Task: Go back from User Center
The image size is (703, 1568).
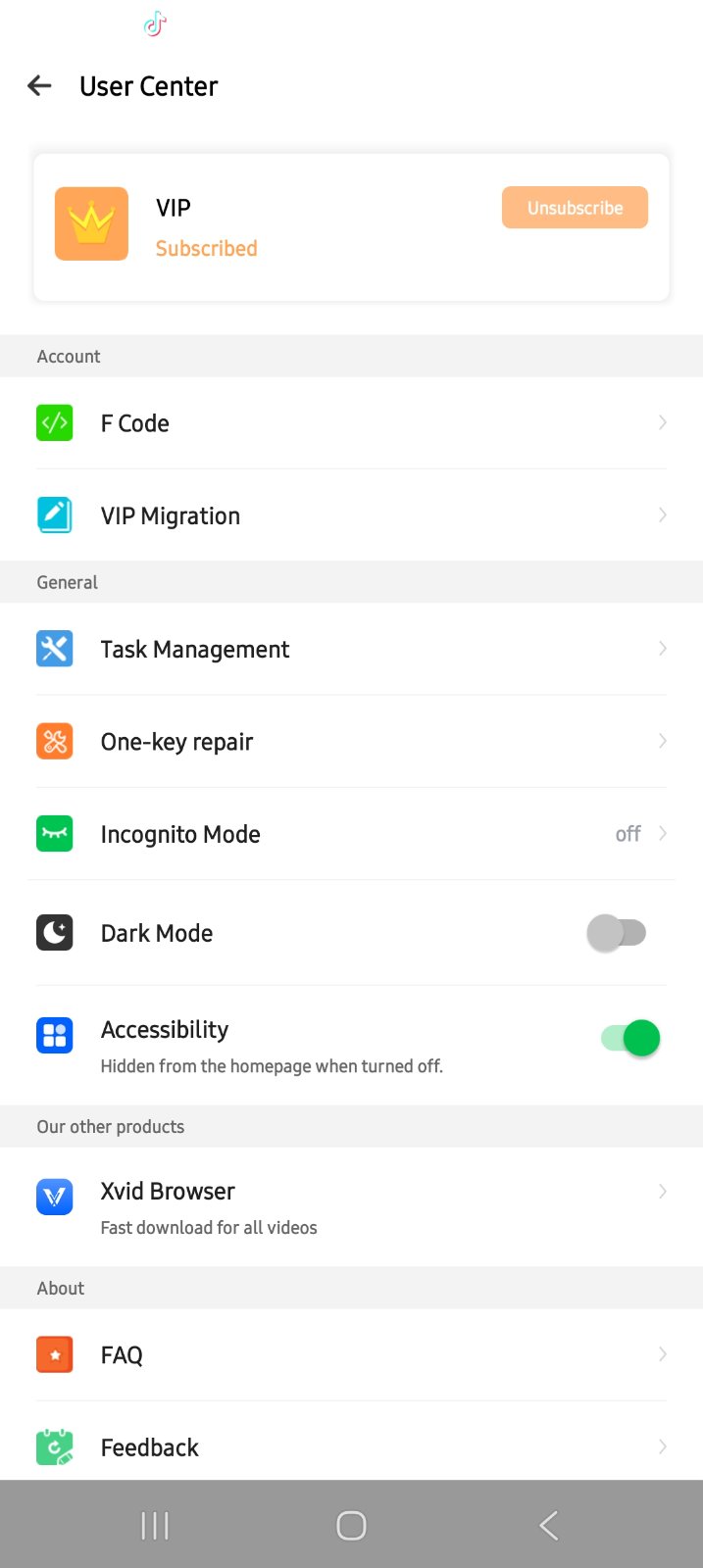Action: point(39,86)
